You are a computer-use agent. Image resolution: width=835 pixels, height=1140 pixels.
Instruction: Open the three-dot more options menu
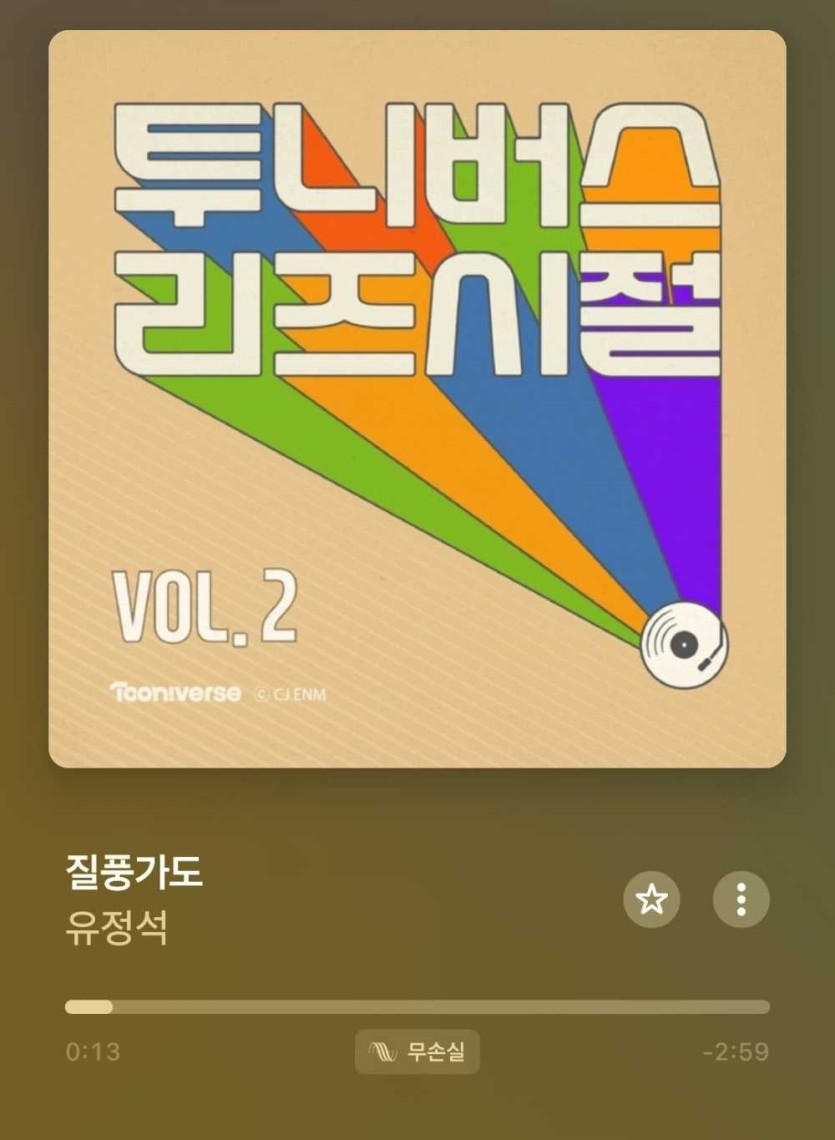[740, 899]
